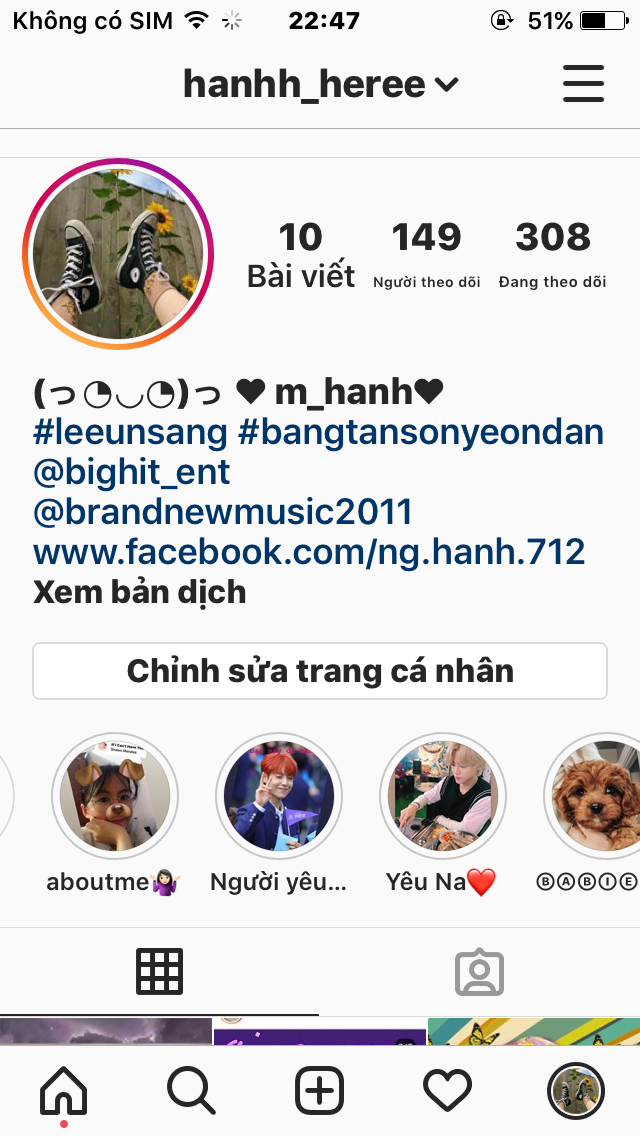Tap Chỉnh sửa trang cá nhân

(320, 671)
